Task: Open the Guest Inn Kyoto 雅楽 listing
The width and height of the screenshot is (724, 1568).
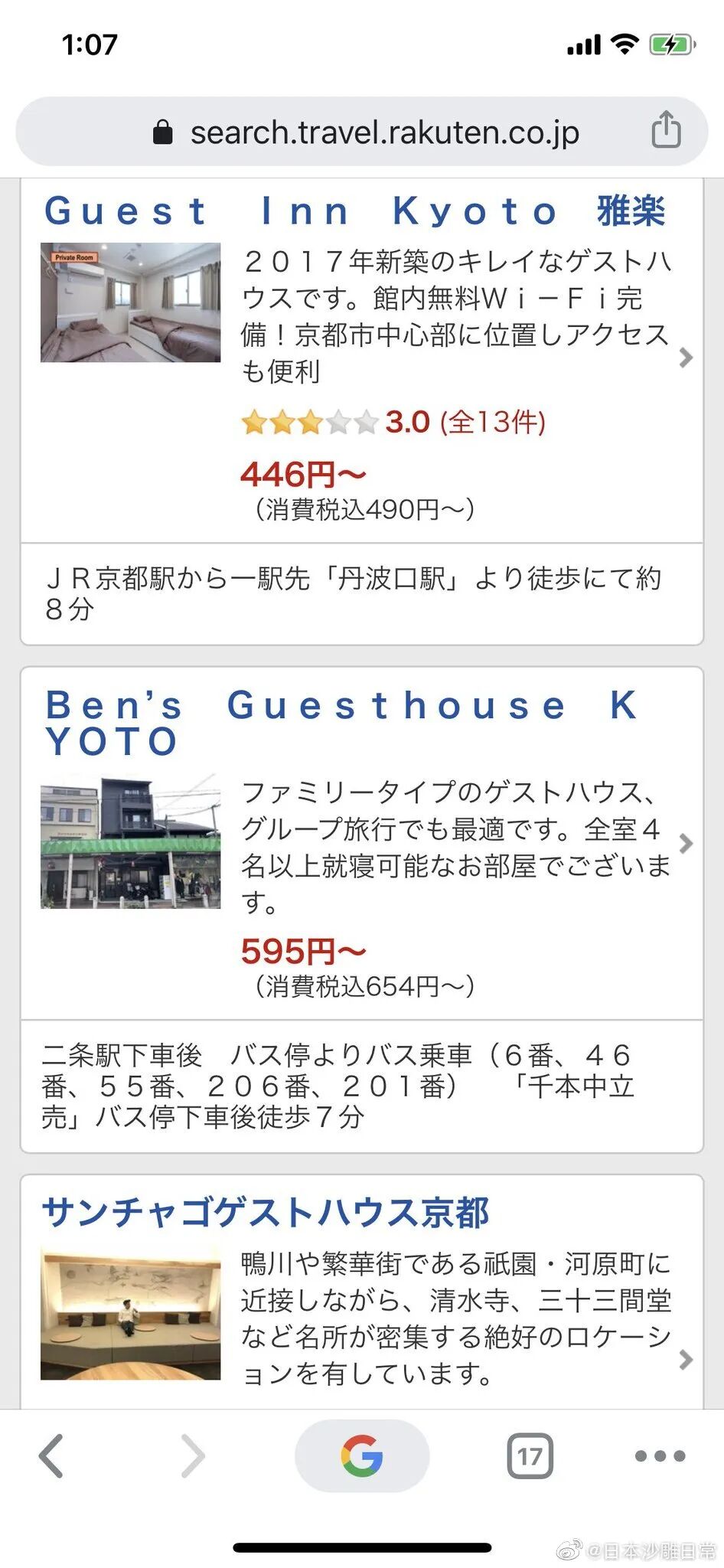Action: coord(354,211)
